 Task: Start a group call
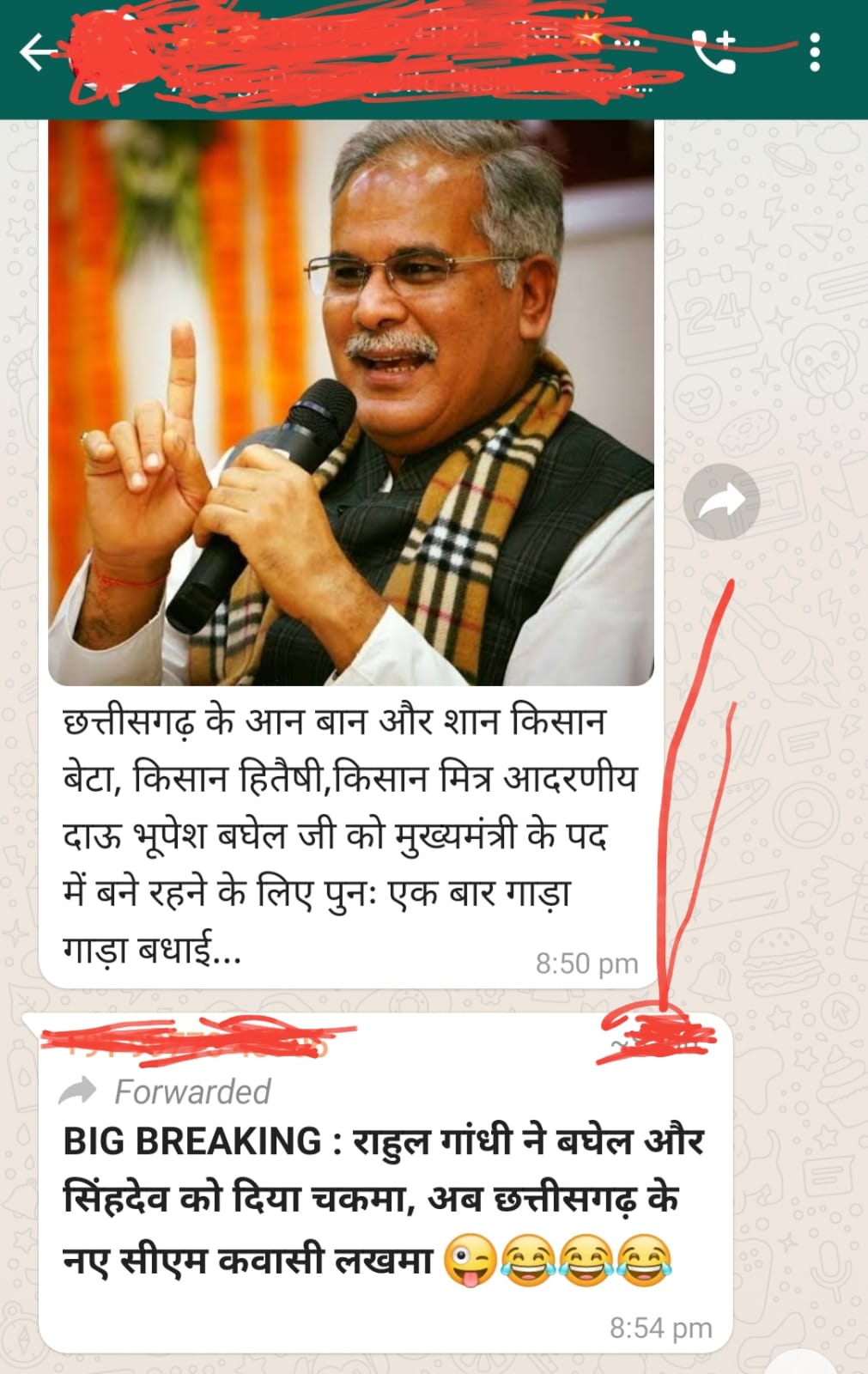(x=714, y=52)
